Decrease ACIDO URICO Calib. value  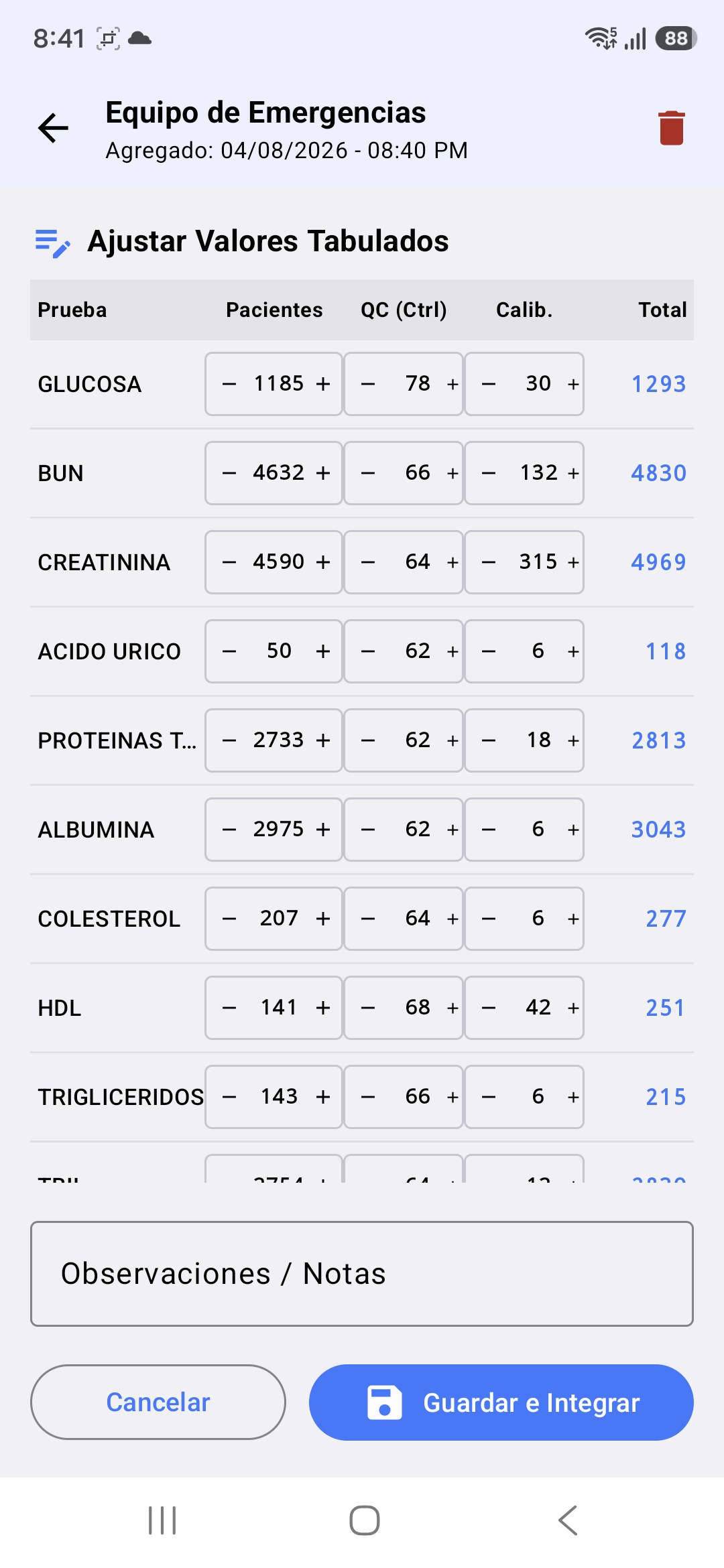pyautogui.click(x=489, y=651)
